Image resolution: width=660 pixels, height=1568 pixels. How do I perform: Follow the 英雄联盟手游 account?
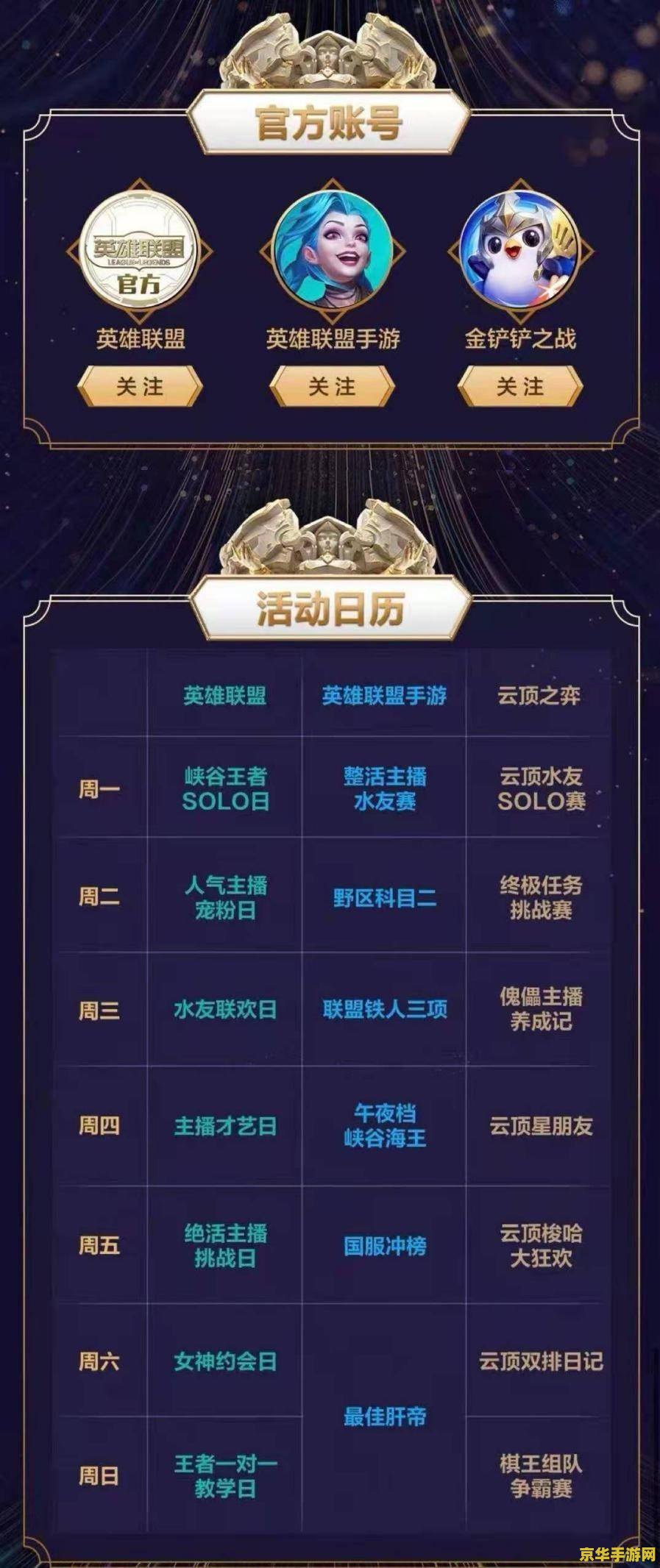point(332,386)
